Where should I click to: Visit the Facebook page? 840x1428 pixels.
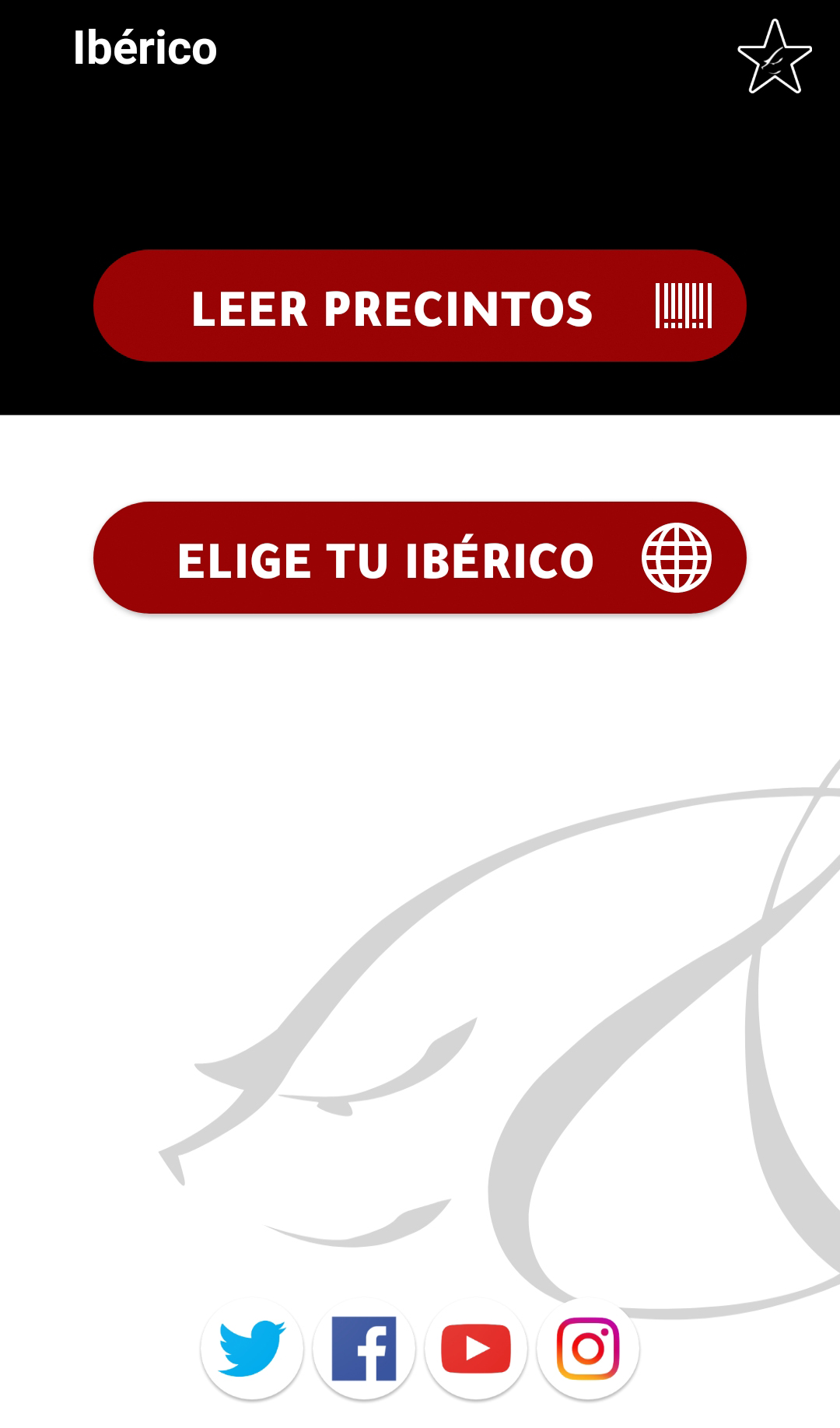click(x=364, y=1348)
